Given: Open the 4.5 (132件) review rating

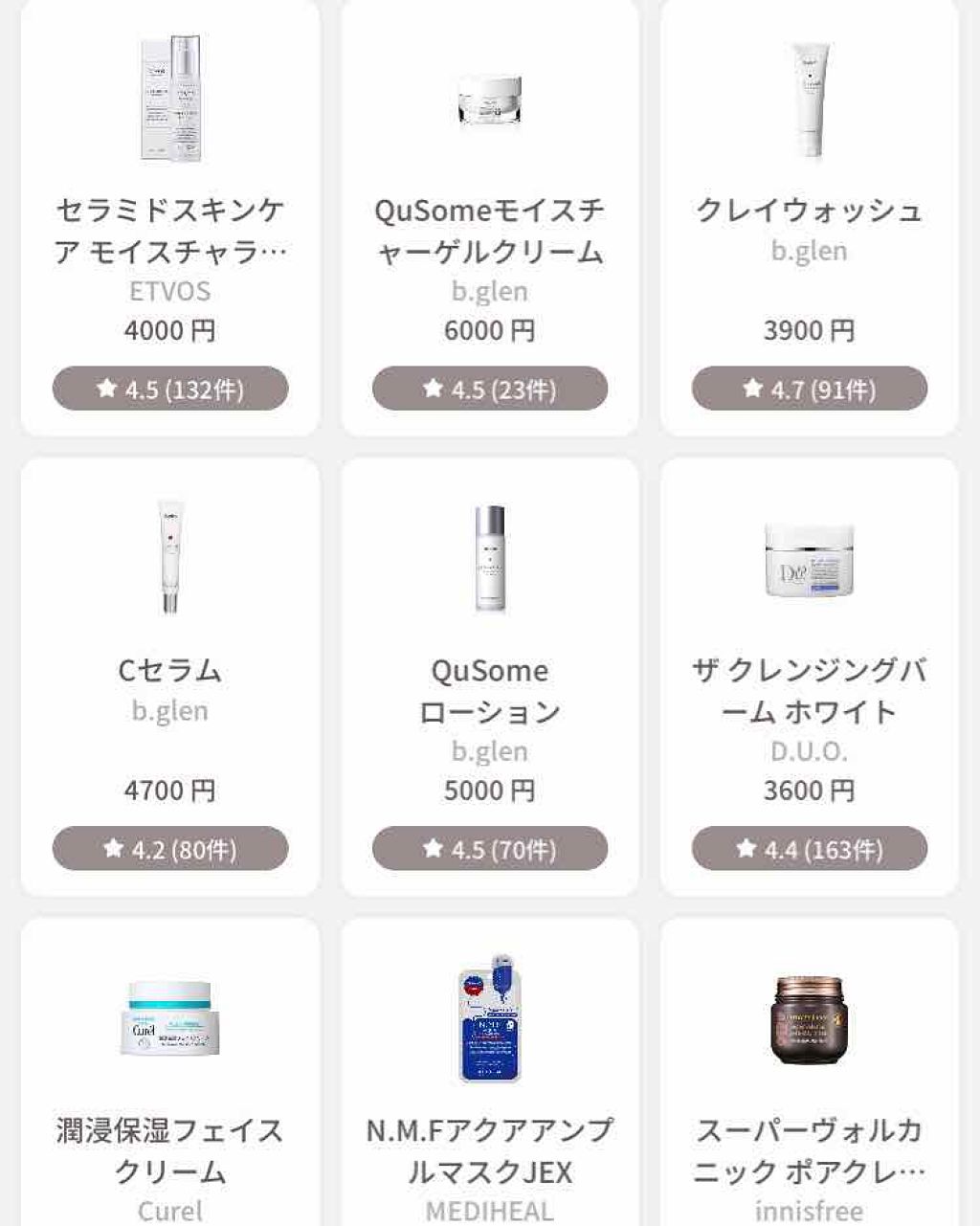Looking at the screenshot, I should [x=170, y=389].
